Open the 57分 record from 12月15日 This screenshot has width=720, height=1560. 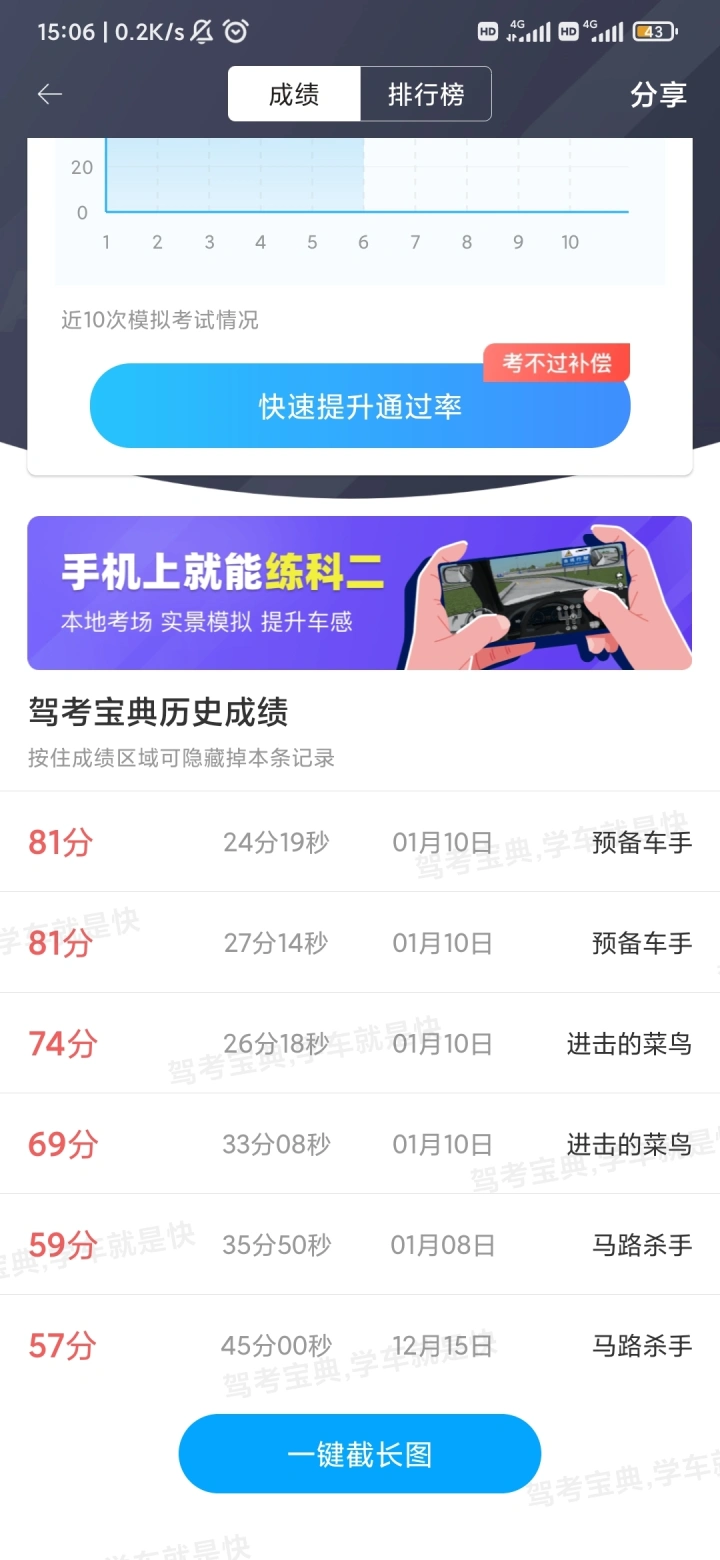[x=360, y=1345]
